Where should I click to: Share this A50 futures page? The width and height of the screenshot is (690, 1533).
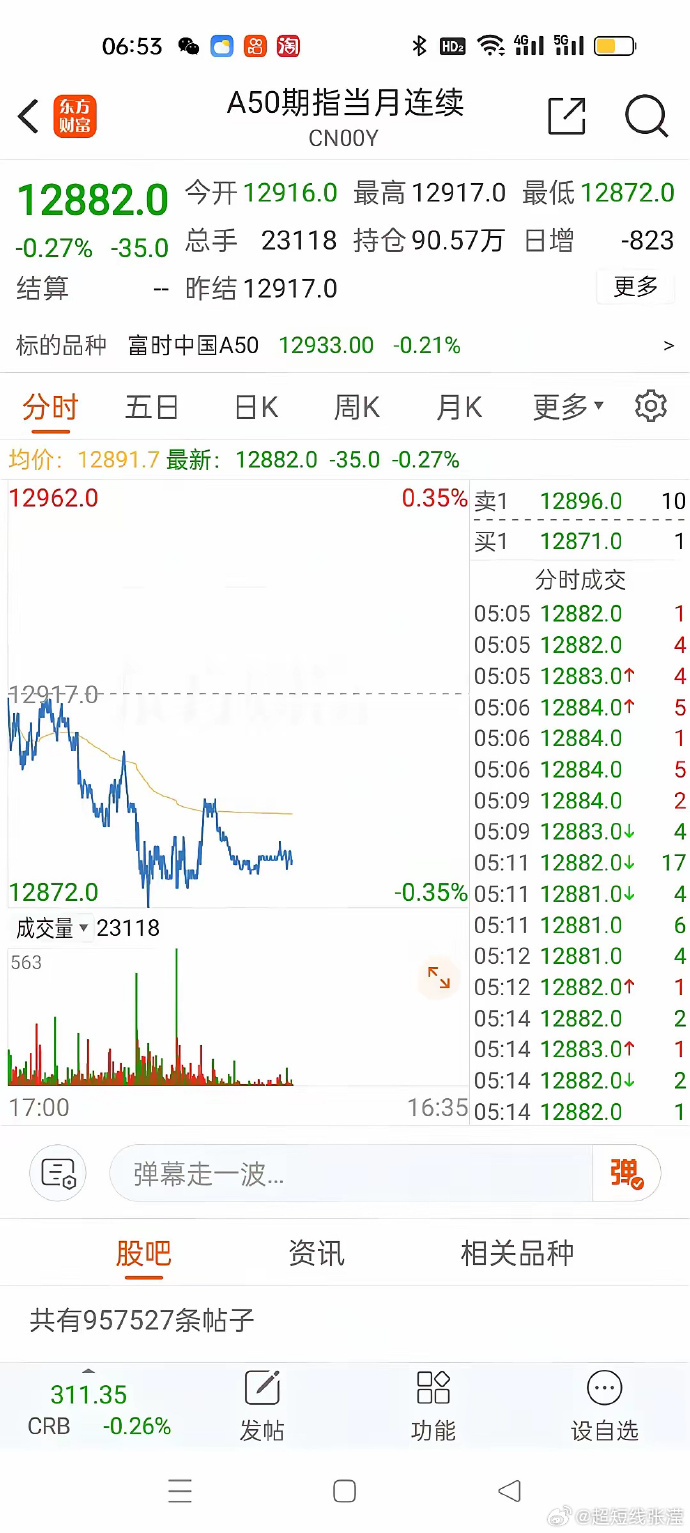click(566, 117)
